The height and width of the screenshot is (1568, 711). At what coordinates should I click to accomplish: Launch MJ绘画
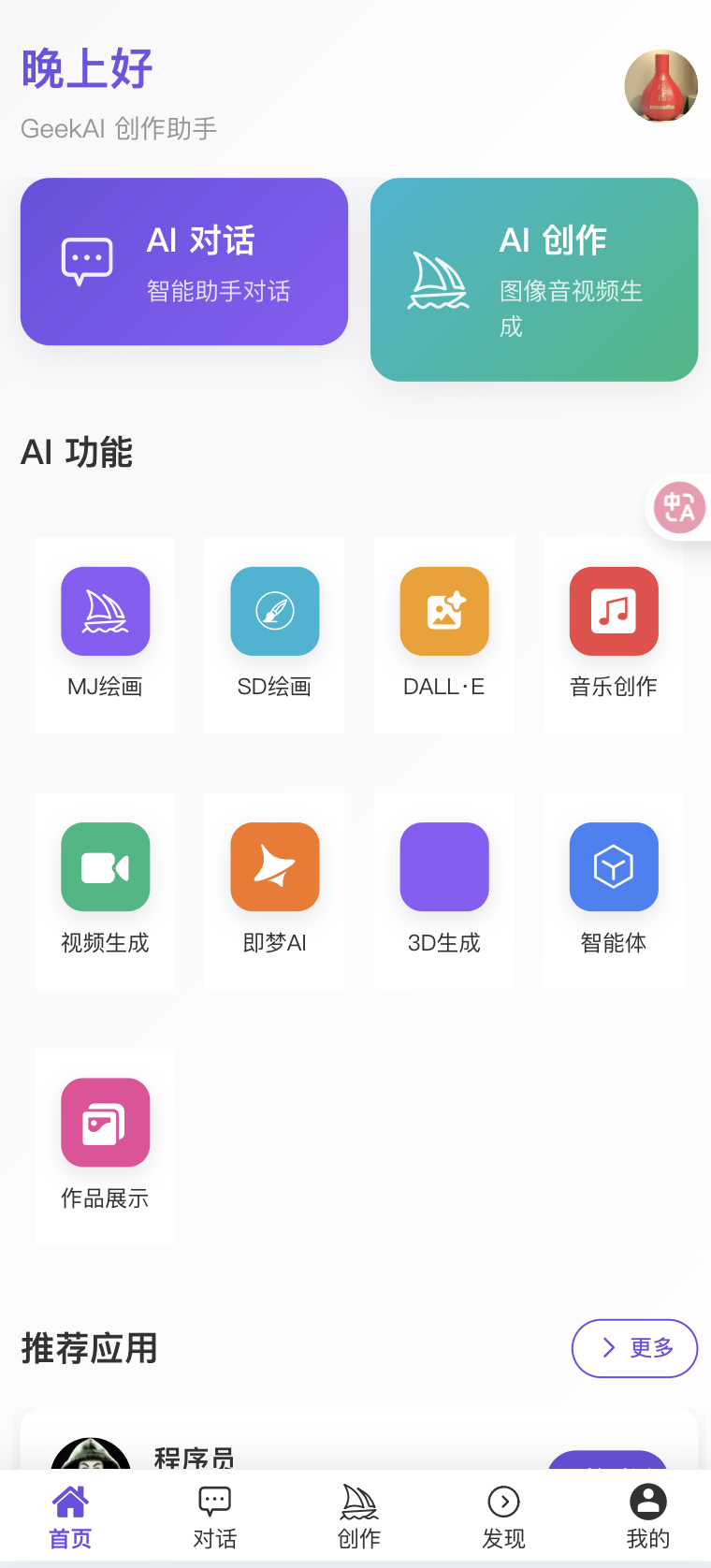(x=105, y=633)
